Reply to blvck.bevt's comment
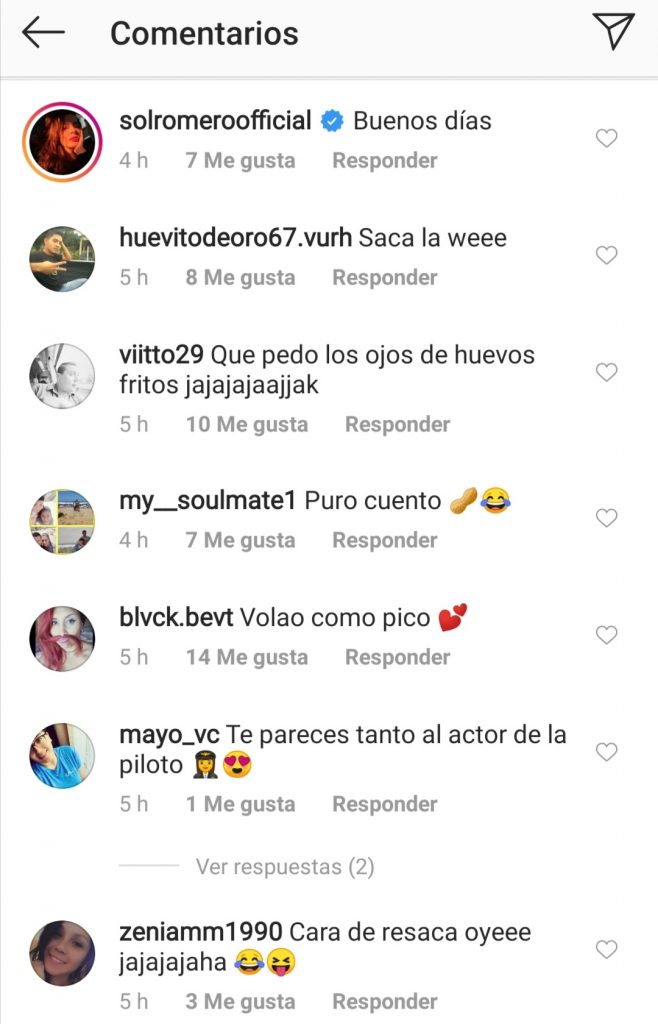This screenshot has width=658, height=1024. point(397,657)
